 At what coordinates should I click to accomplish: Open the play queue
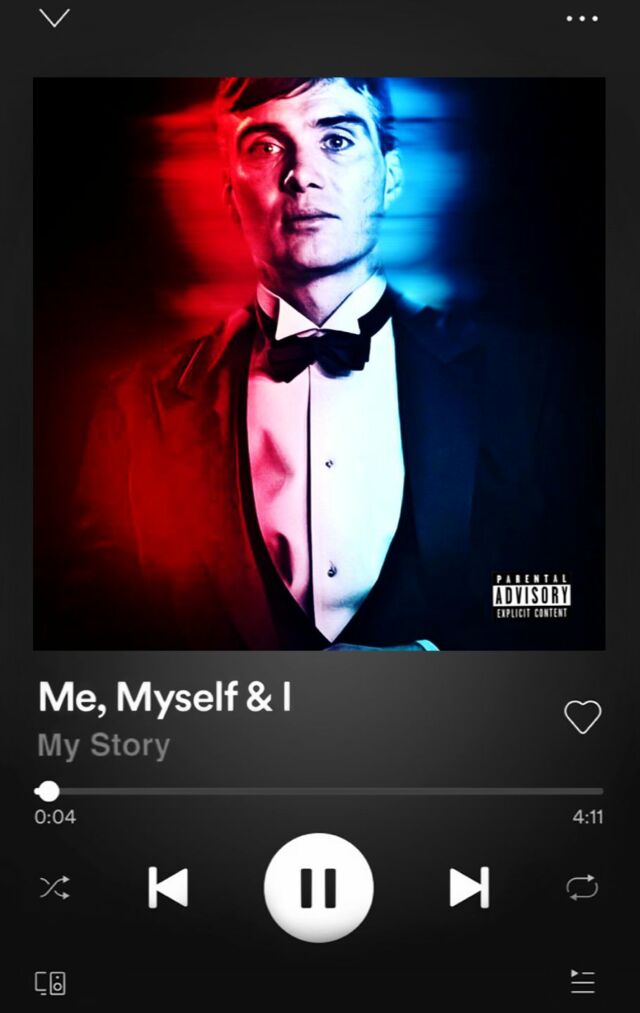pos(582,982)
